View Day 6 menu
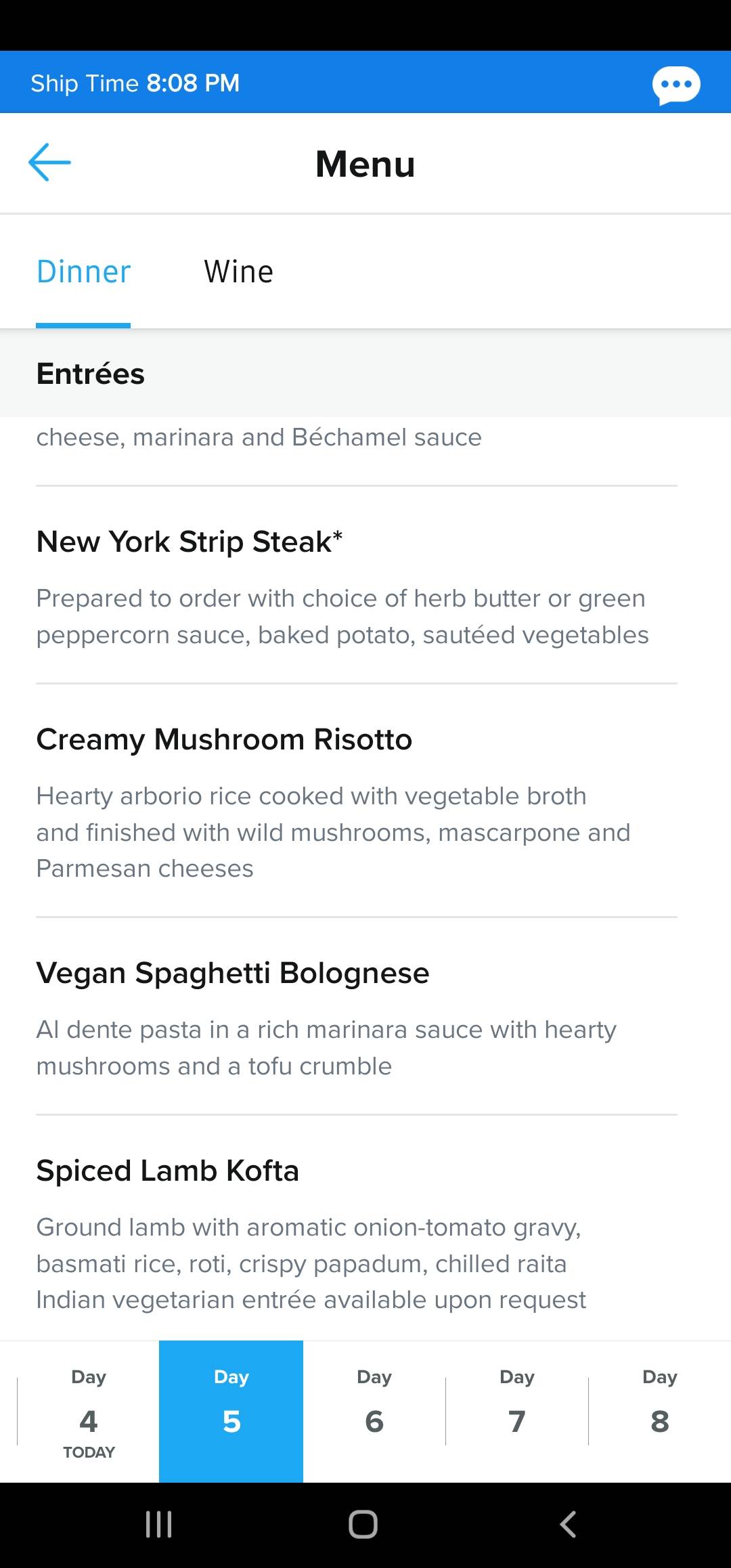The height and width of the screenshot is (1568, 731). point(374,1412)
